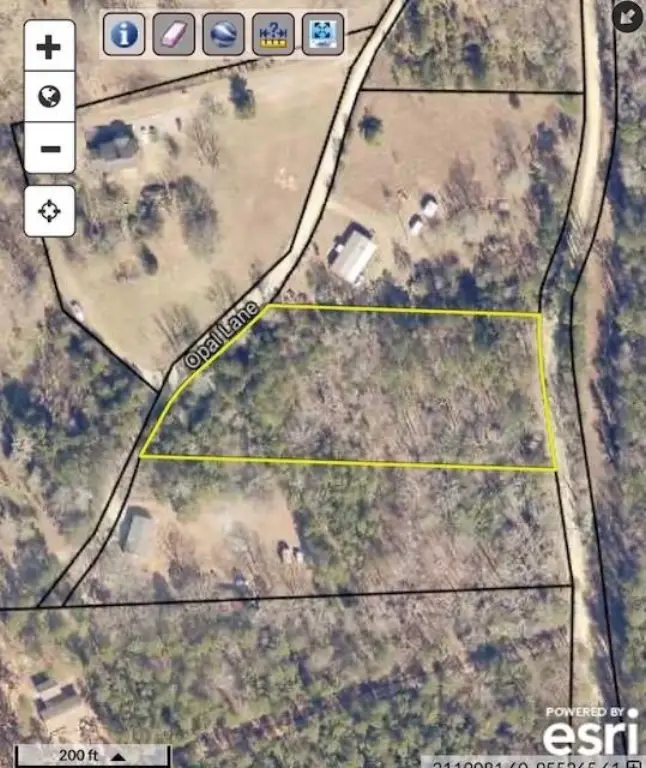Screen dimensions: 646x768
Task: Open the globe basemap tool
Action: [222, 34]
